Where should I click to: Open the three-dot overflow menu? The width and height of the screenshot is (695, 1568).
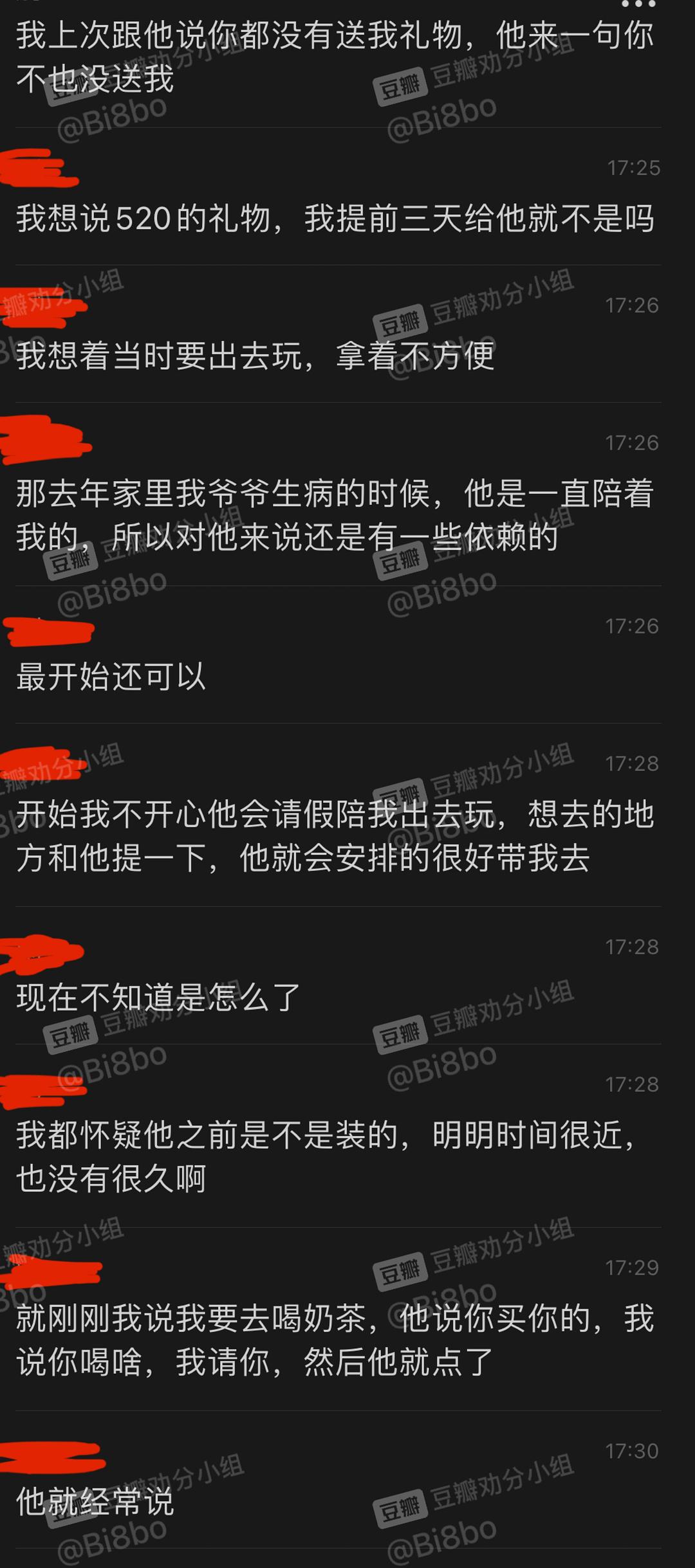coord(638,5)
